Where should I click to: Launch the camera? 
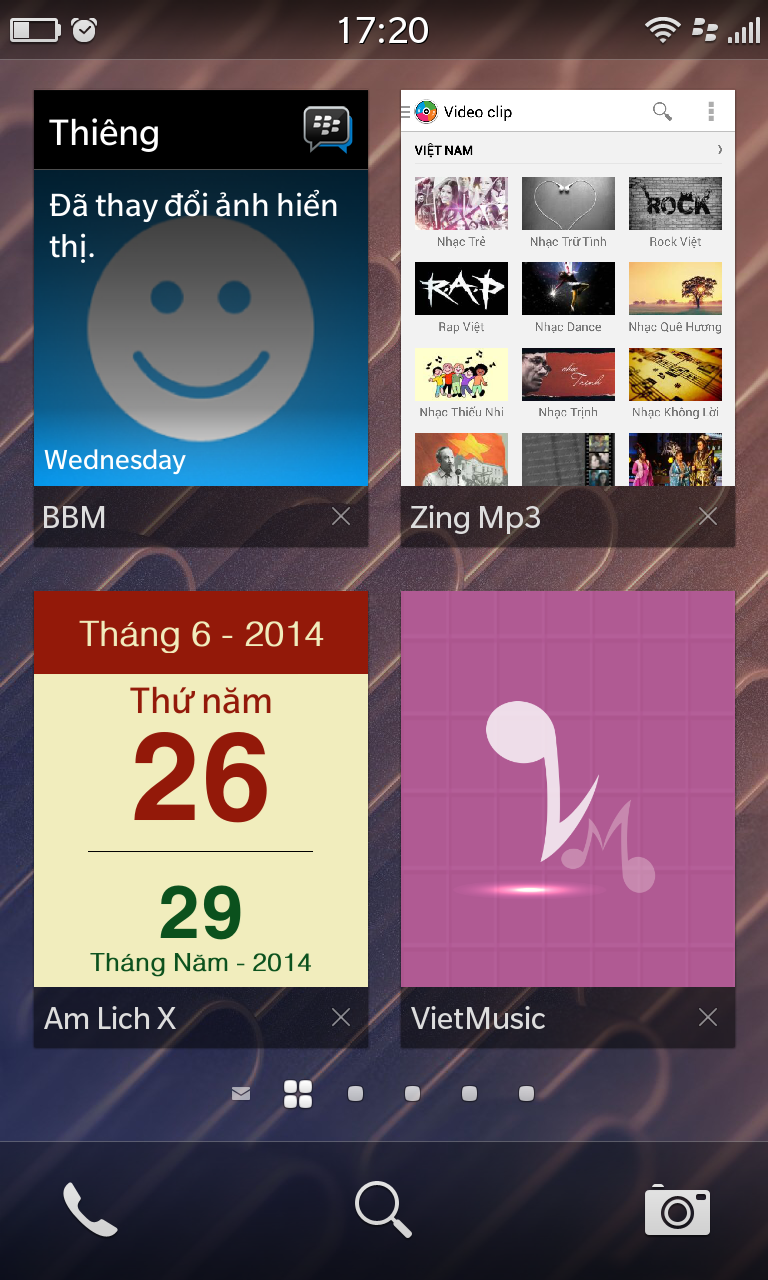pyautogui.click(x=677, y=1210)
